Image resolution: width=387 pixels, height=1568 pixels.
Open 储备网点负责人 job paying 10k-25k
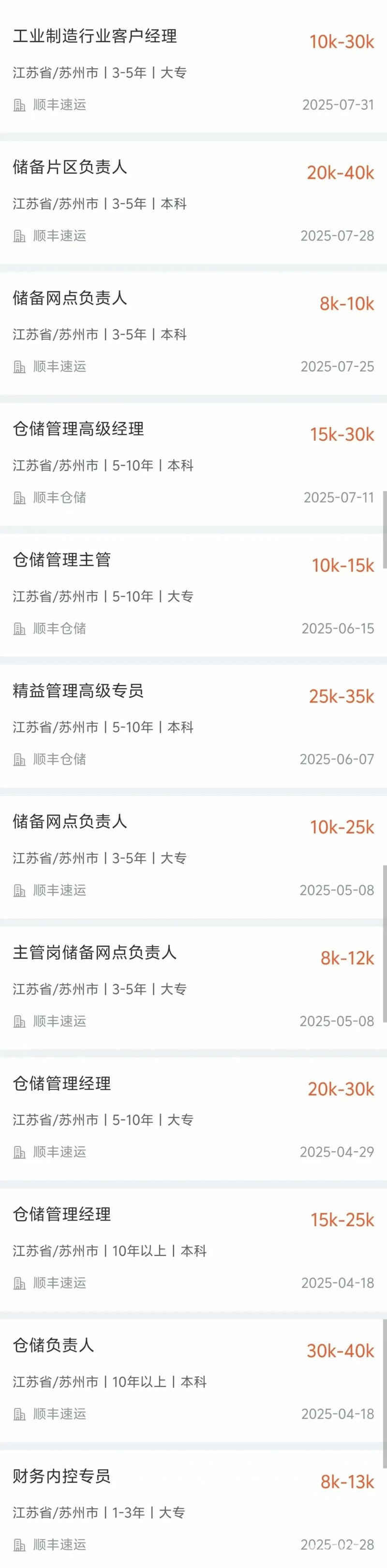[x=70, y=822]
